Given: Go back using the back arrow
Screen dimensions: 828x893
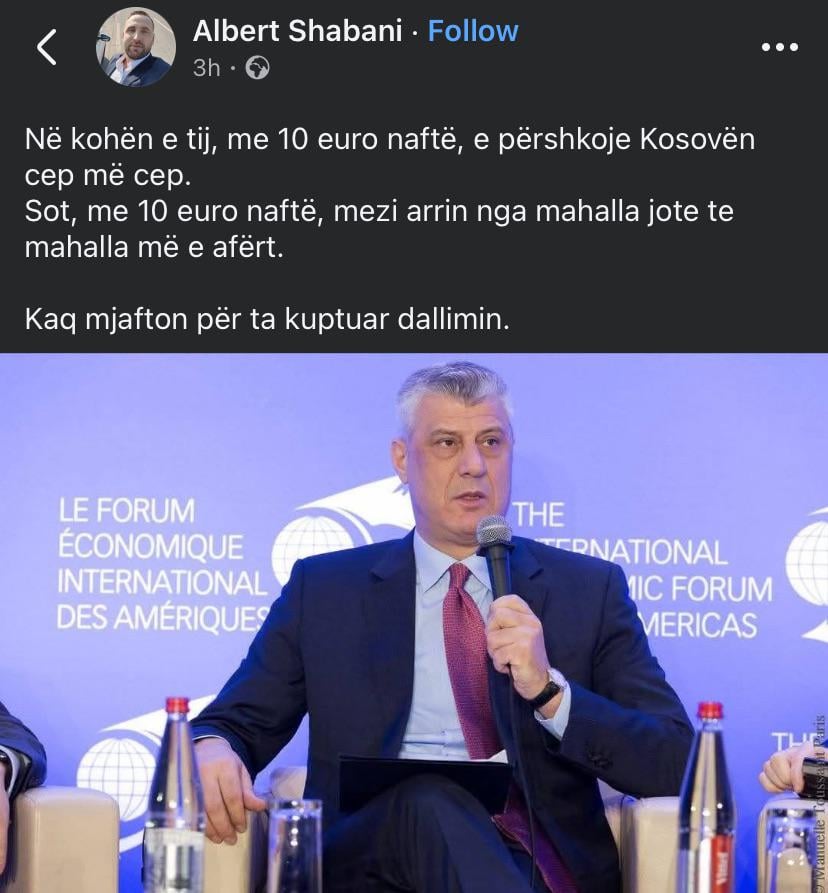Looking at the screenshot, I should (x=46, y=46).
